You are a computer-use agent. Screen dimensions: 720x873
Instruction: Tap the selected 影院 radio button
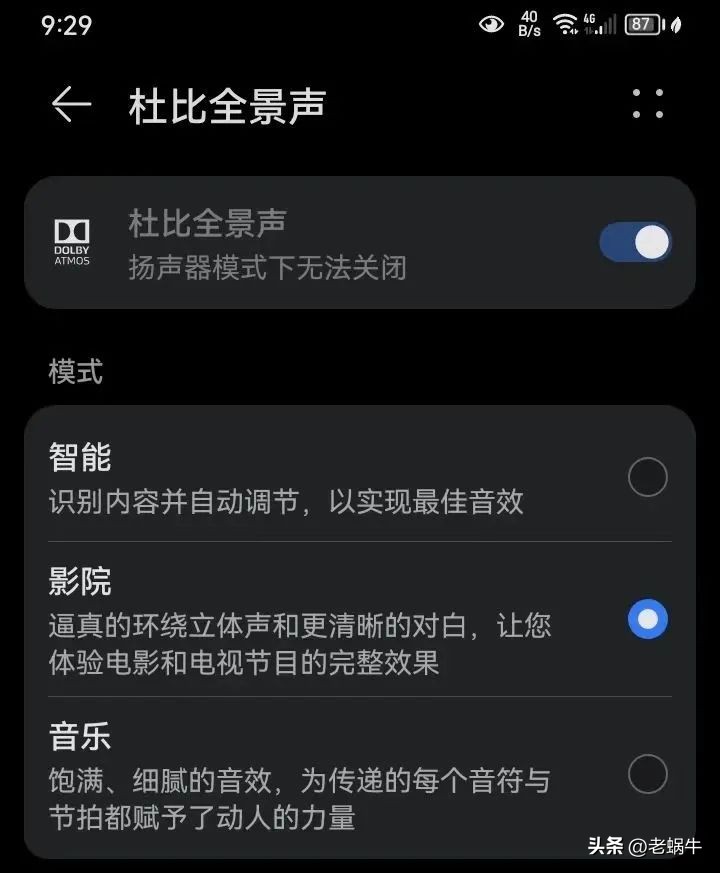[648, 620]
